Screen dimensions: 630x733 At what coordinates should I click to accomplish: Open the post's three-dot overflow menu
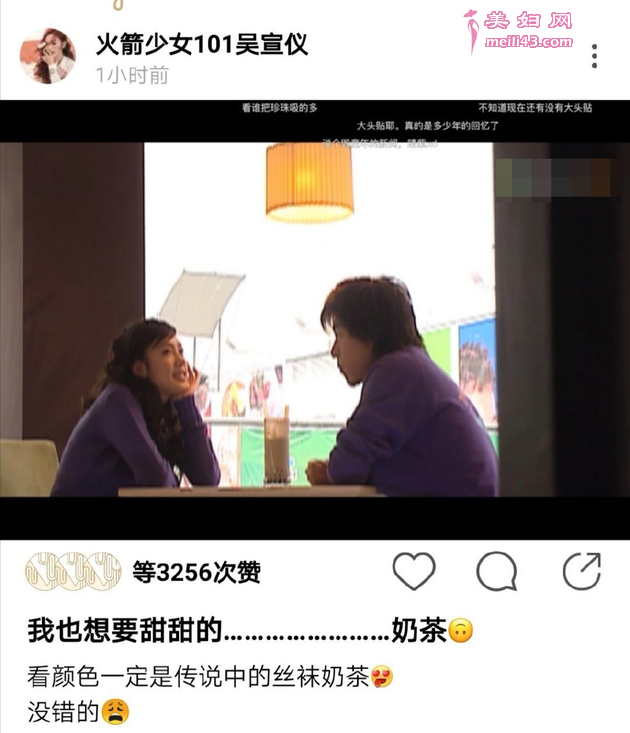pos(594,56)
